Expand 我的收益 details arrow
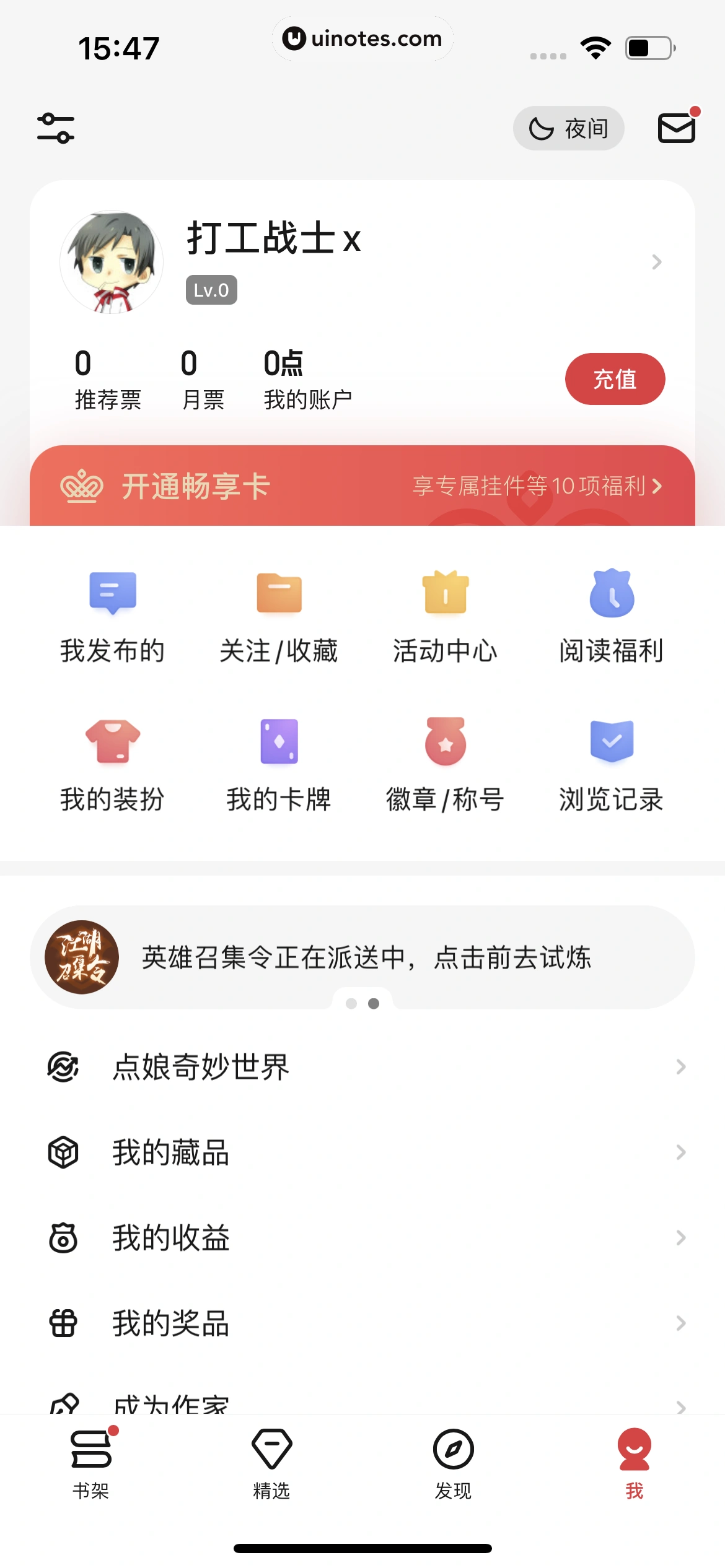Viewport: 725px width, 1568px height. click(680, 1238)
